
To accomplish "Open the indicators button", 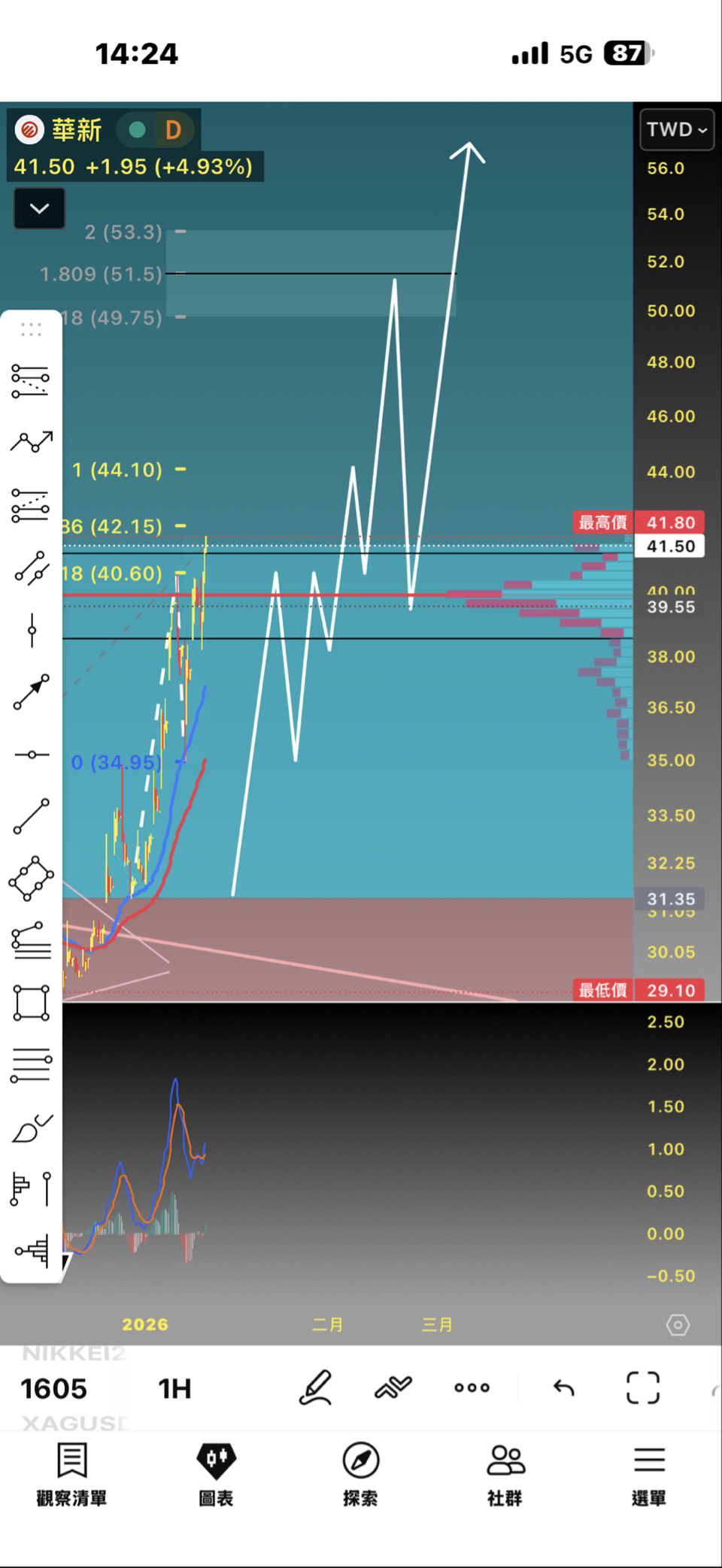I will pyautogui.click(x=393, y=1387).
